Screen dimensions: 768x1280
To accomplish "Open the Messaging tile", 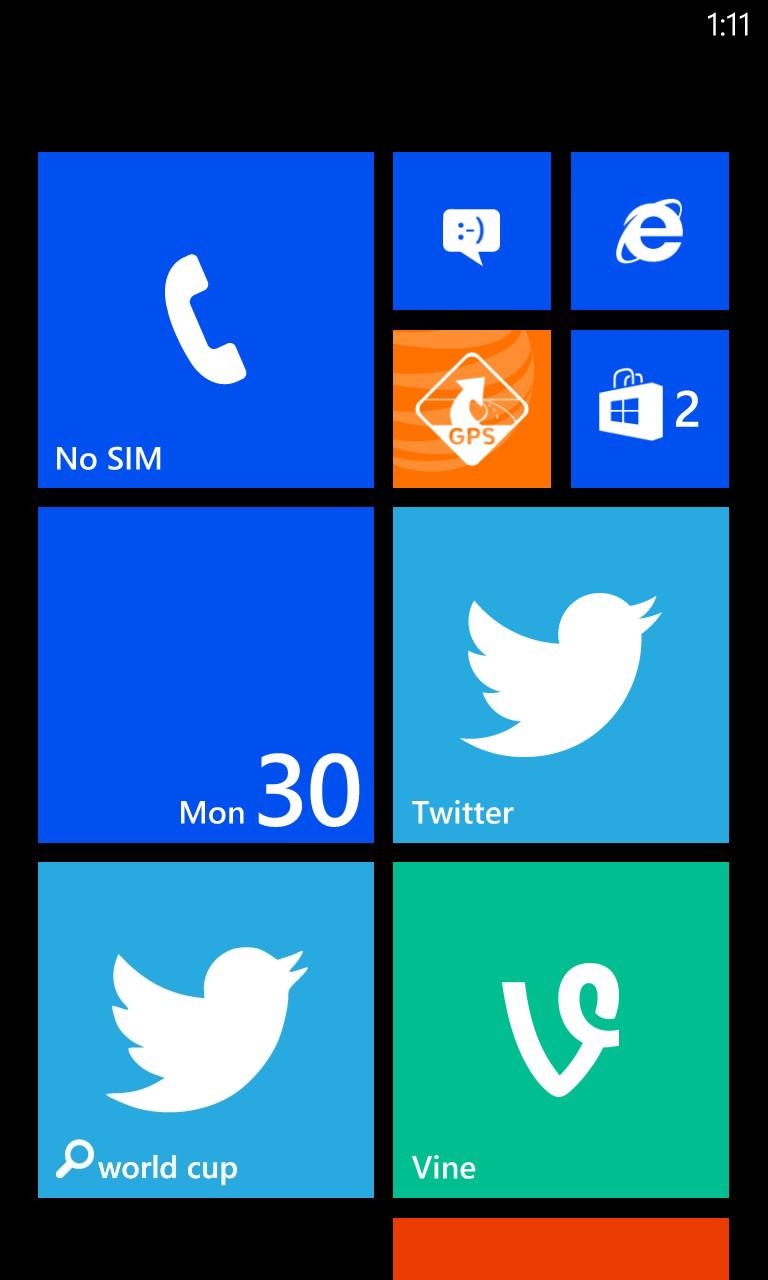I will click(472, 231).
